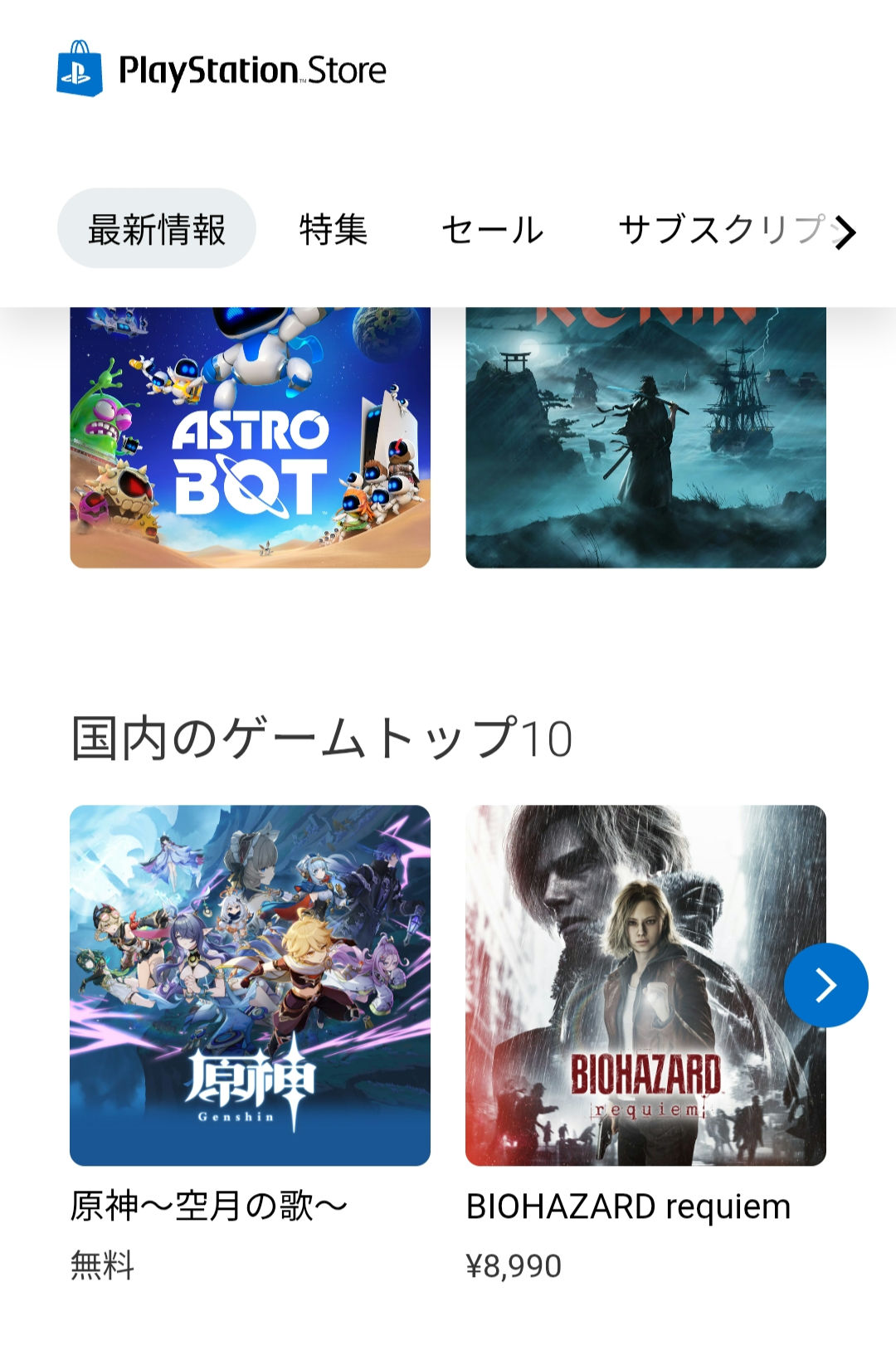Show next games in the Top 10 carousel

click(x=825, y=985)
